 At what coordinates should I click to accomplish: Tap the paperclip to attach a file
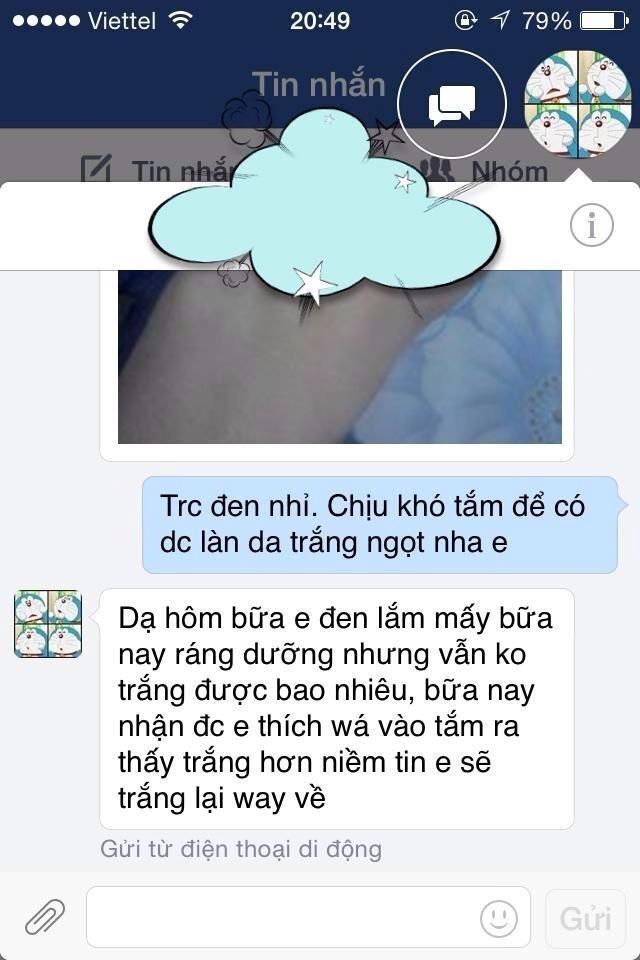pyautogui.click(x=45, y=916)
